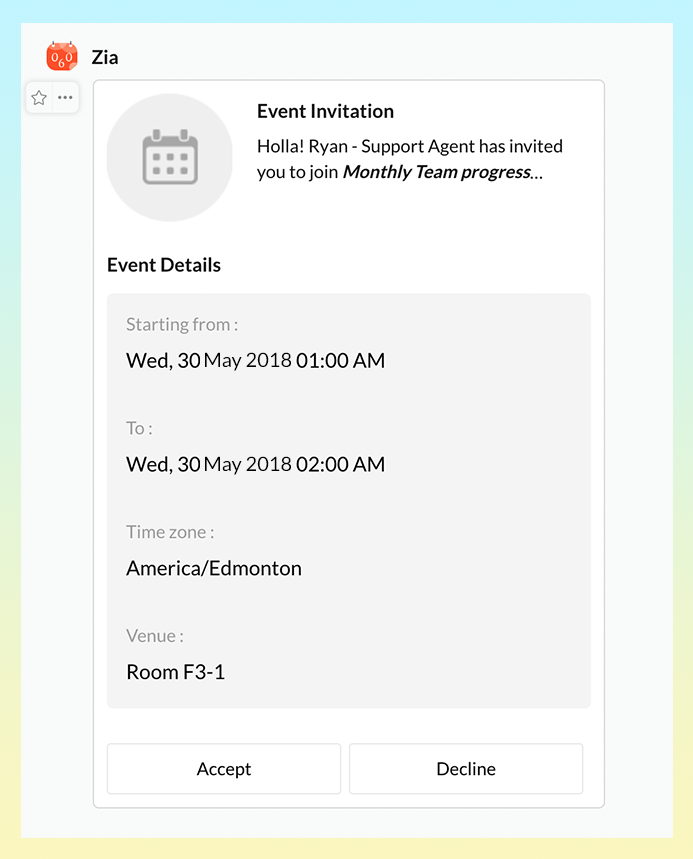
Task: Open the message's more options menu
Action: pos(65,98)
